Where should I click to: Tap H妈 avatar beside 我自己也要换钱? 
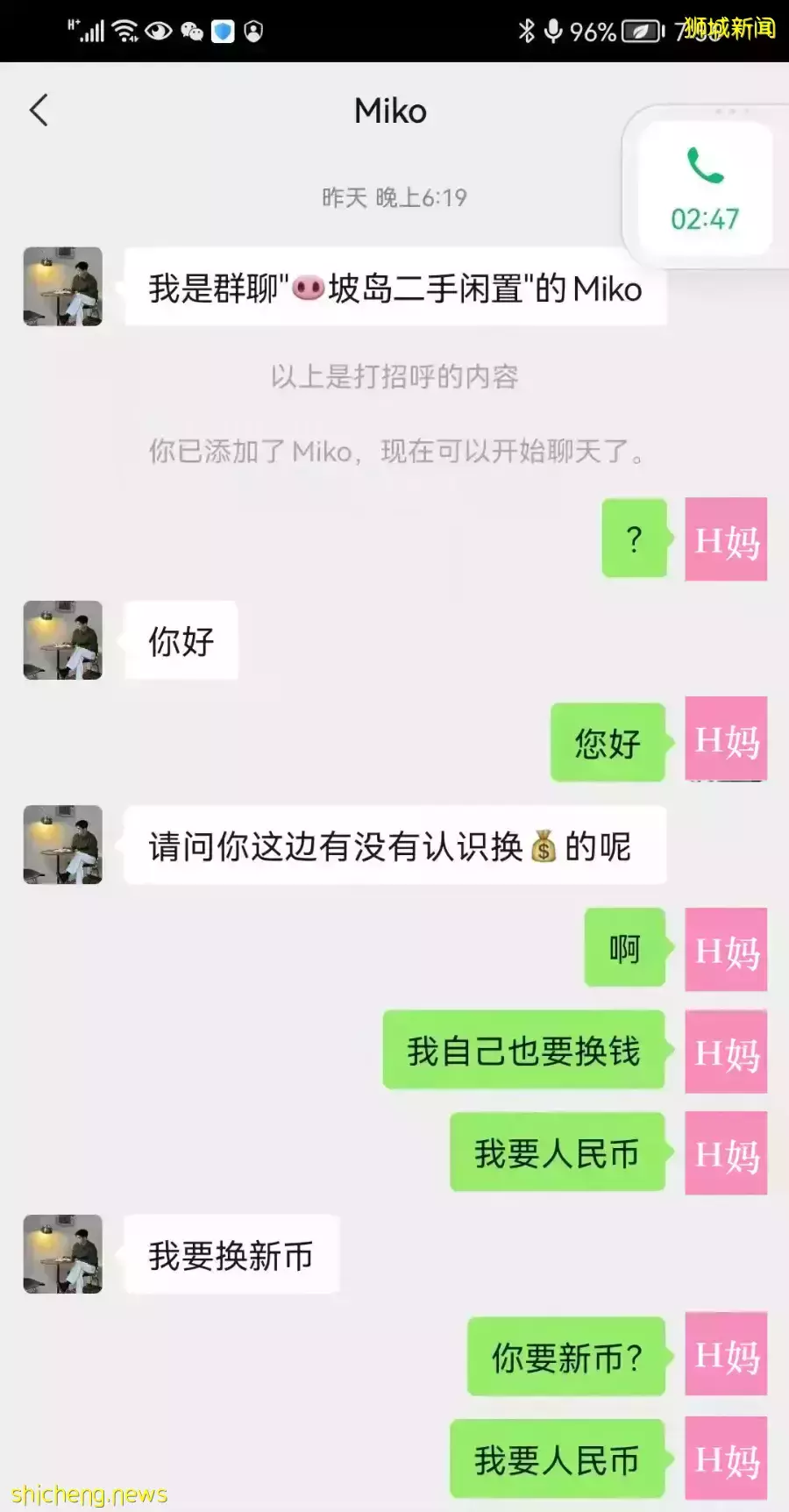click(725, 1052)
